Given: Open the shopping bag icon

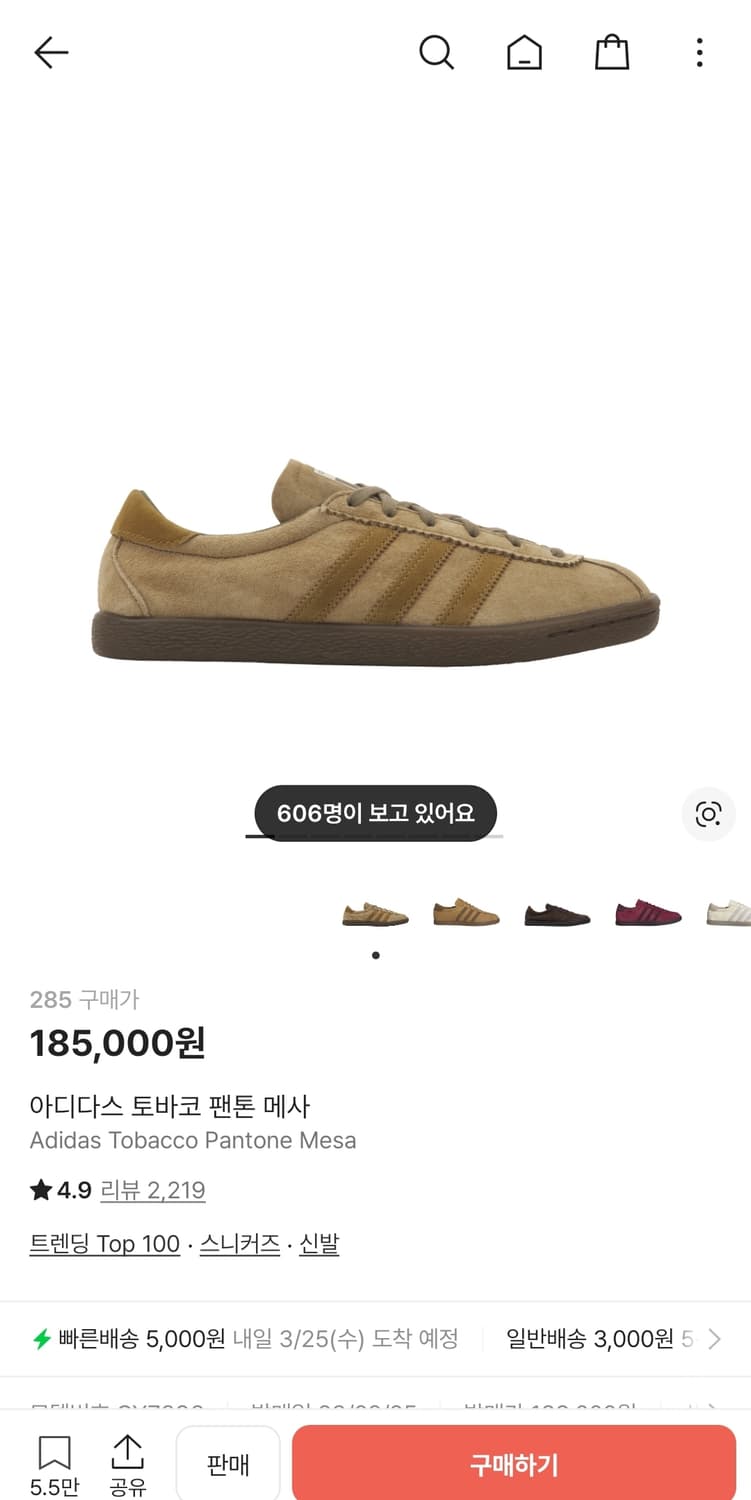Looking at the screenshot, I should 611,52.
